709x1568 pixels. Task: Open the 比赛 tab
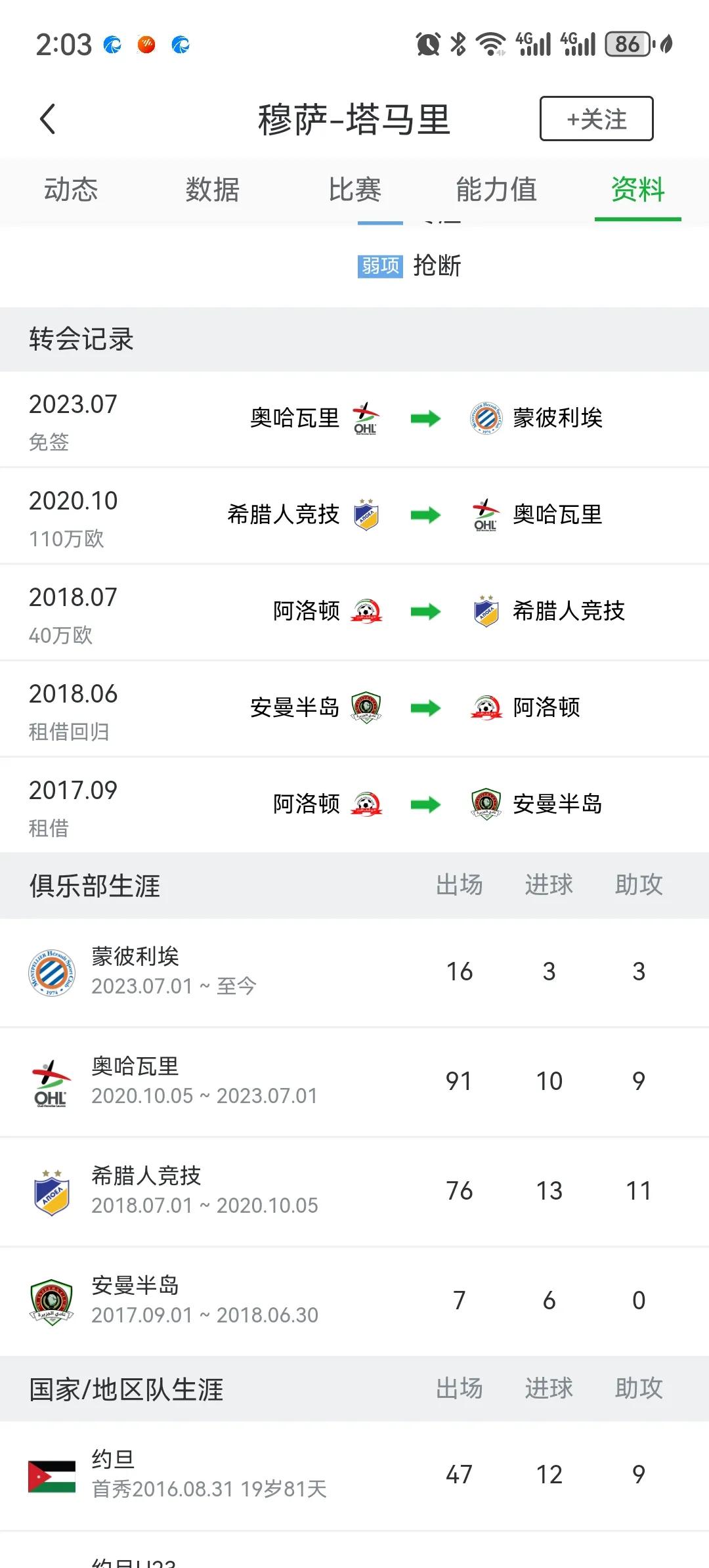click(354, 190)
